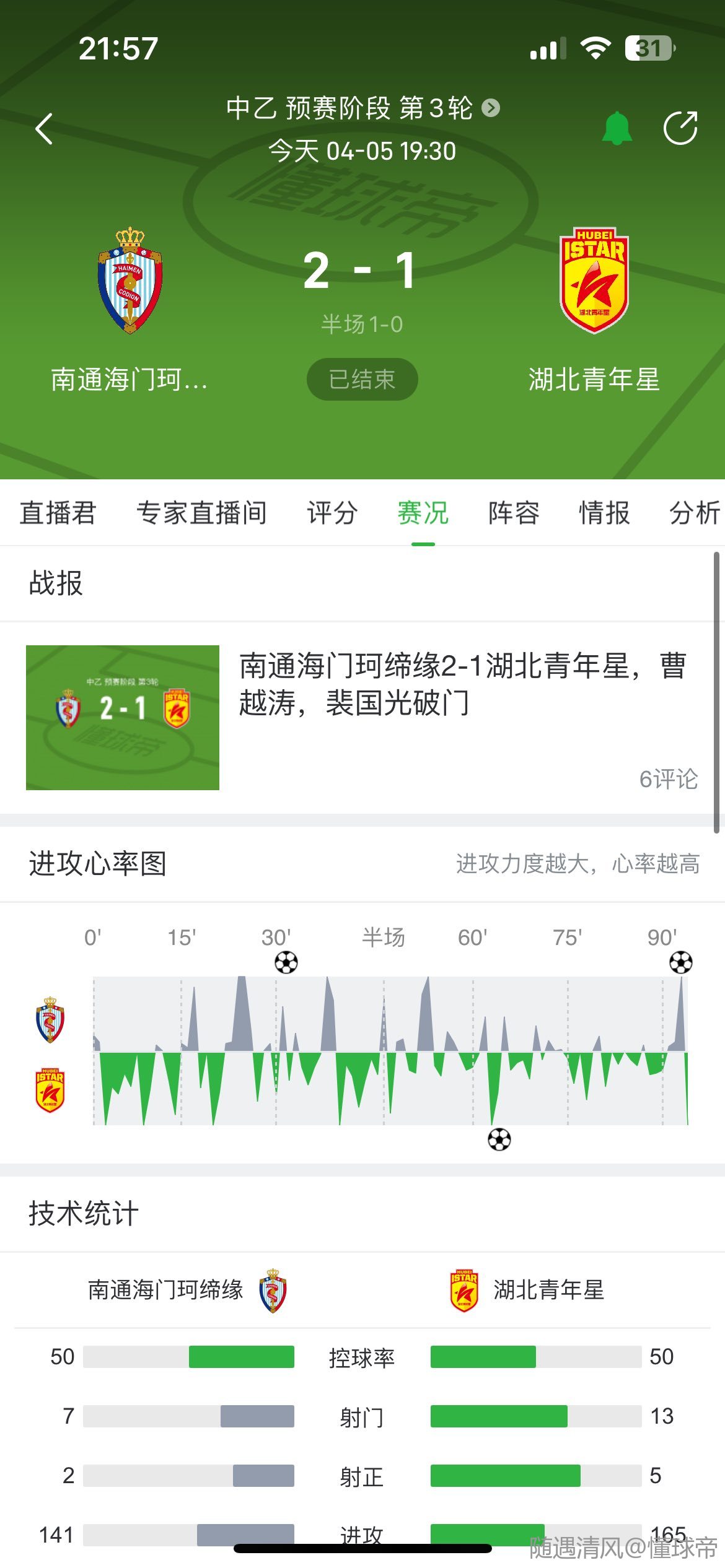Tap the goal marker at 90' on chart
Screen dimensions: 725x1568
tap(681, 962)
